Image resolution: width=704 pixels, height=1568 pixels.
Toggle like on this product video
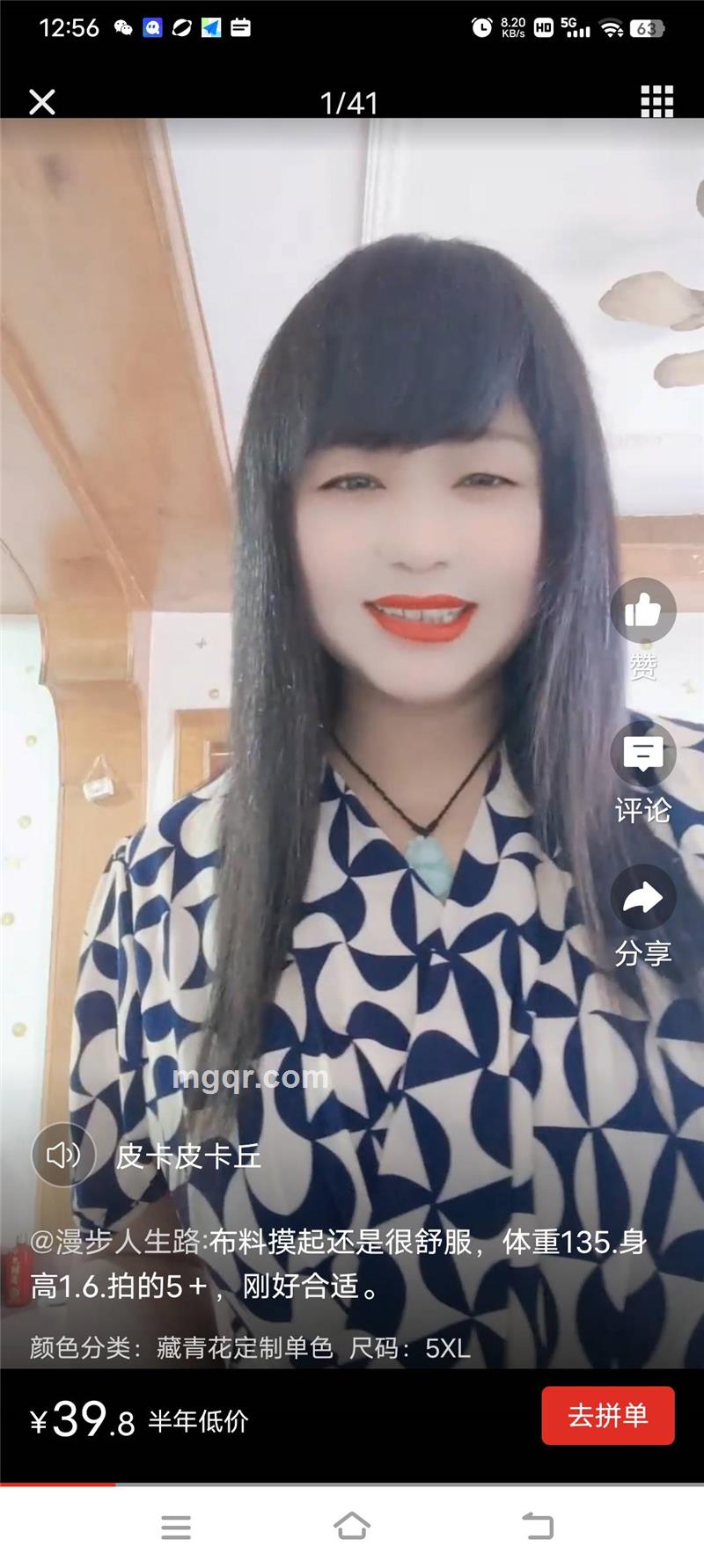(x=642, y=610)
